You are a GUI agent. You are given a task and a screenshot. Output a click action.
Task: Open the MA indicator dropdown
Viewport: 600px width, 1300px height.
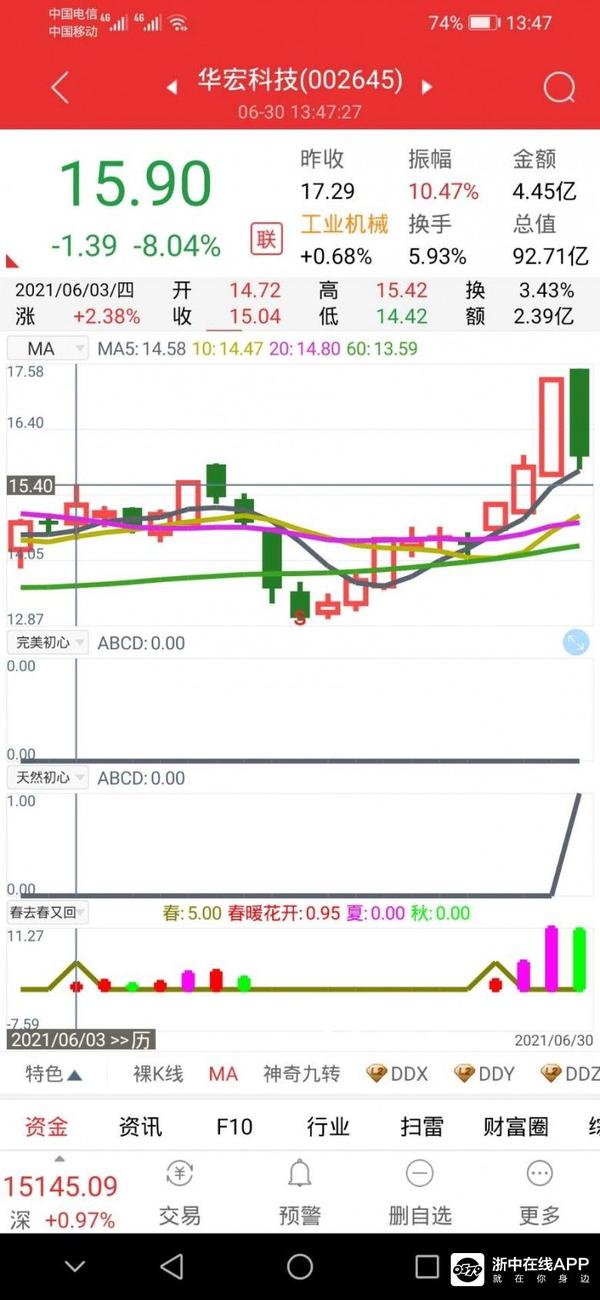click(48, 349)
